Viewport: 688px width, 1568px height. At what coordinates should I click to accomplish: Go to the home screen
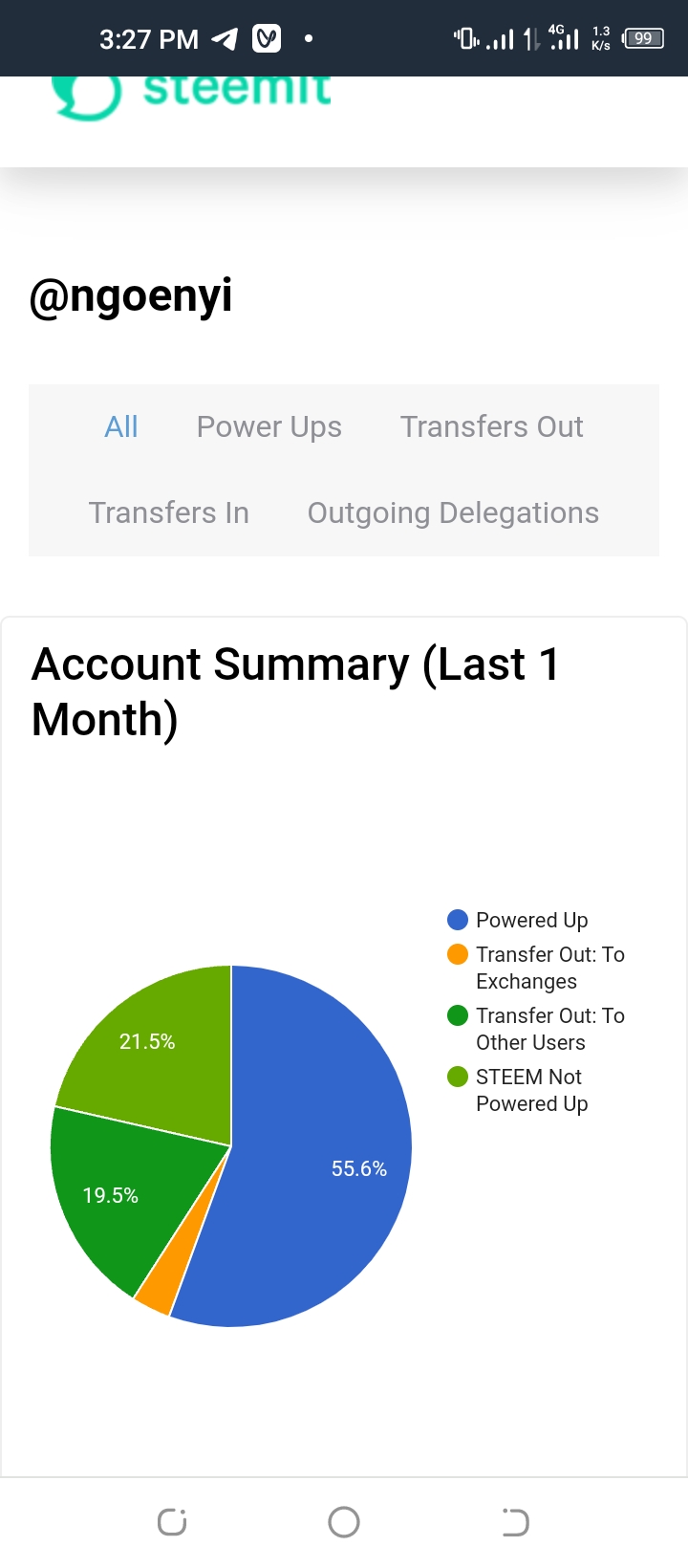344,1521
